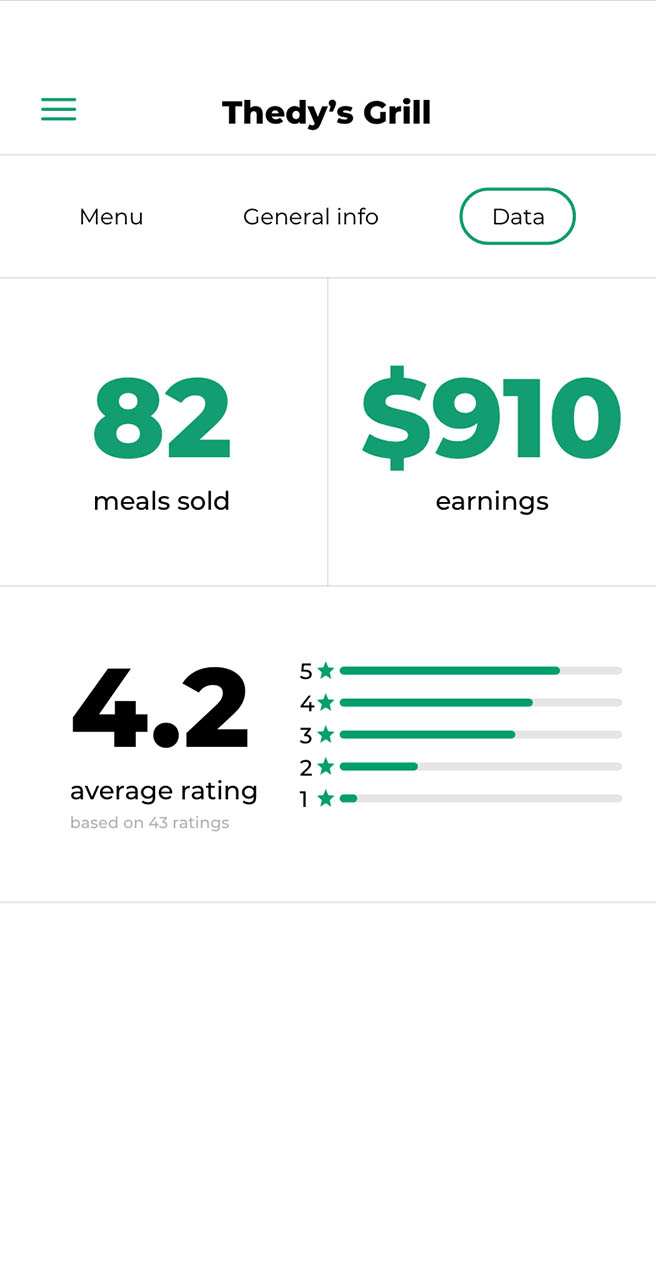This screenshot has height=1262, width=656.
Task: Select the Data tab
Action: [x=517, y=217]
